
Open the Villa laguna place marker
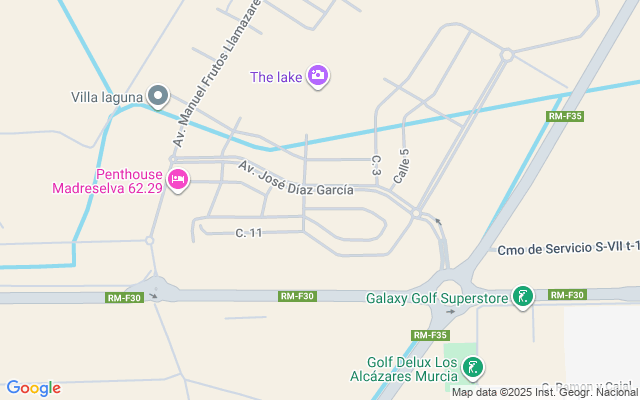[x=158, y=95]
